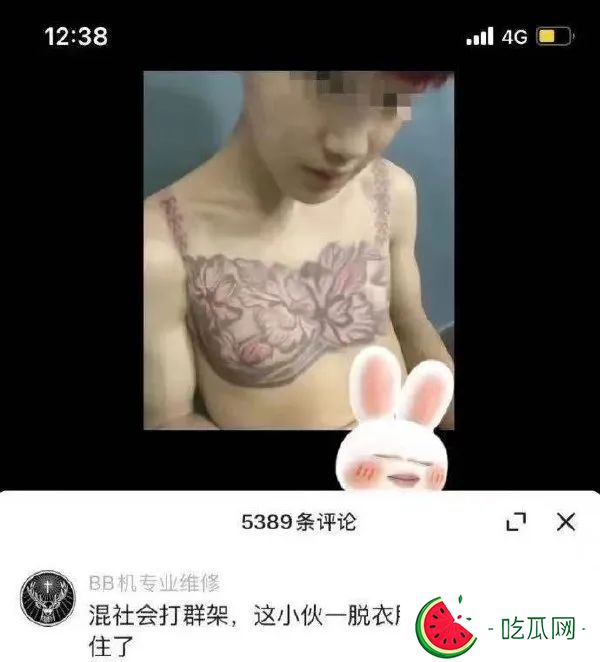
Task: Close the comments panel
Action: click(565, 521)
